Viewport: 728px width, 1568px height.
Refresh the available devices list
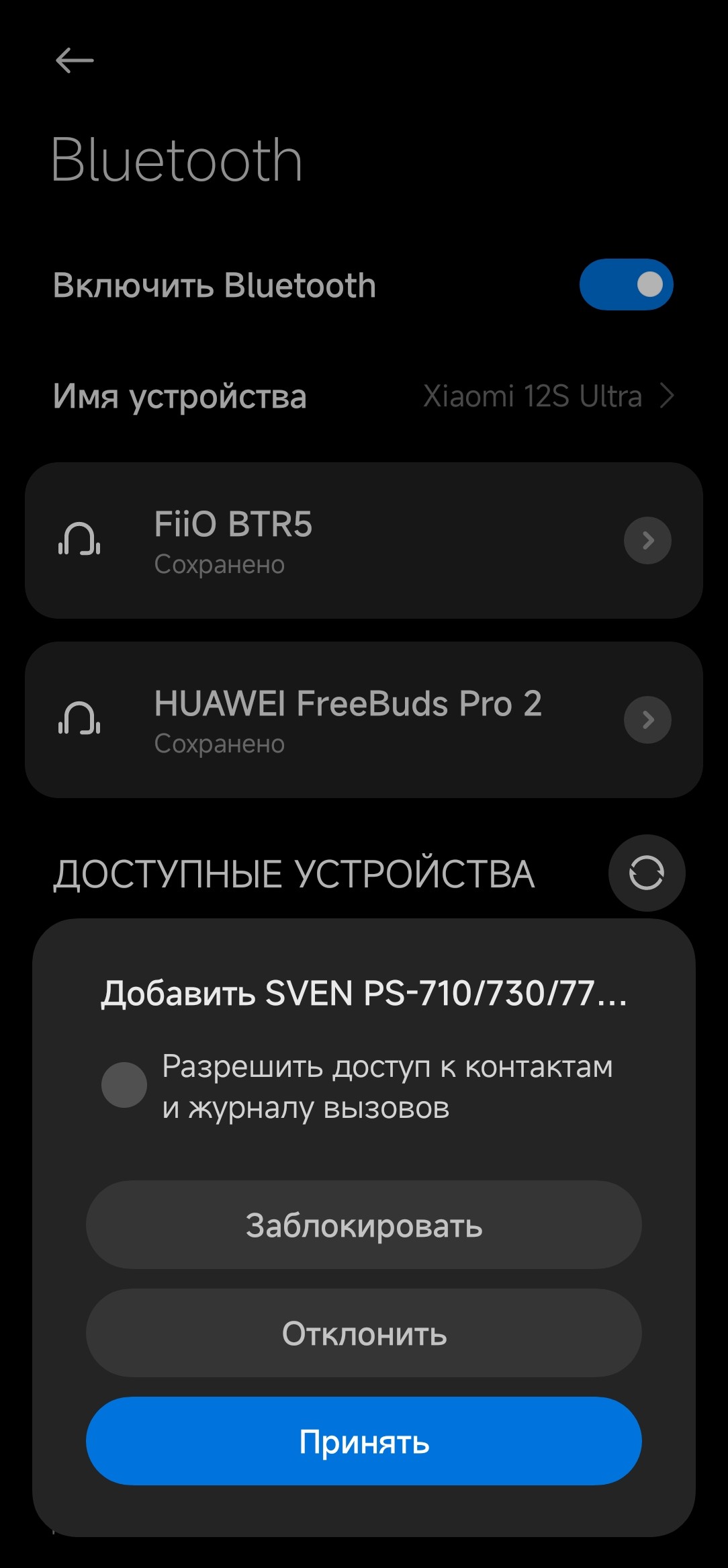[x=646, y=873]
